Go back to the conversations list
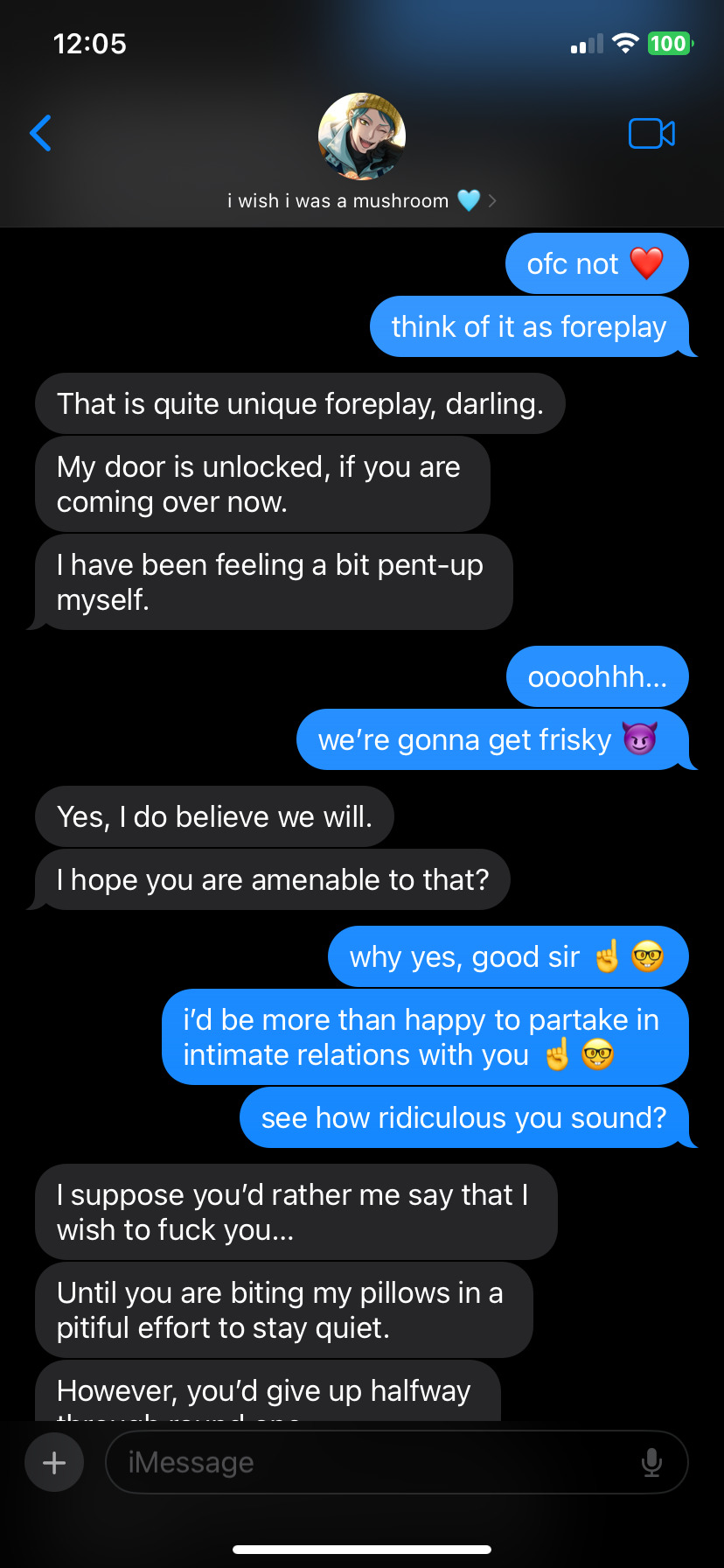This screenshot has width=724, height=1568. pyautogui.click(x=41, y=134)
